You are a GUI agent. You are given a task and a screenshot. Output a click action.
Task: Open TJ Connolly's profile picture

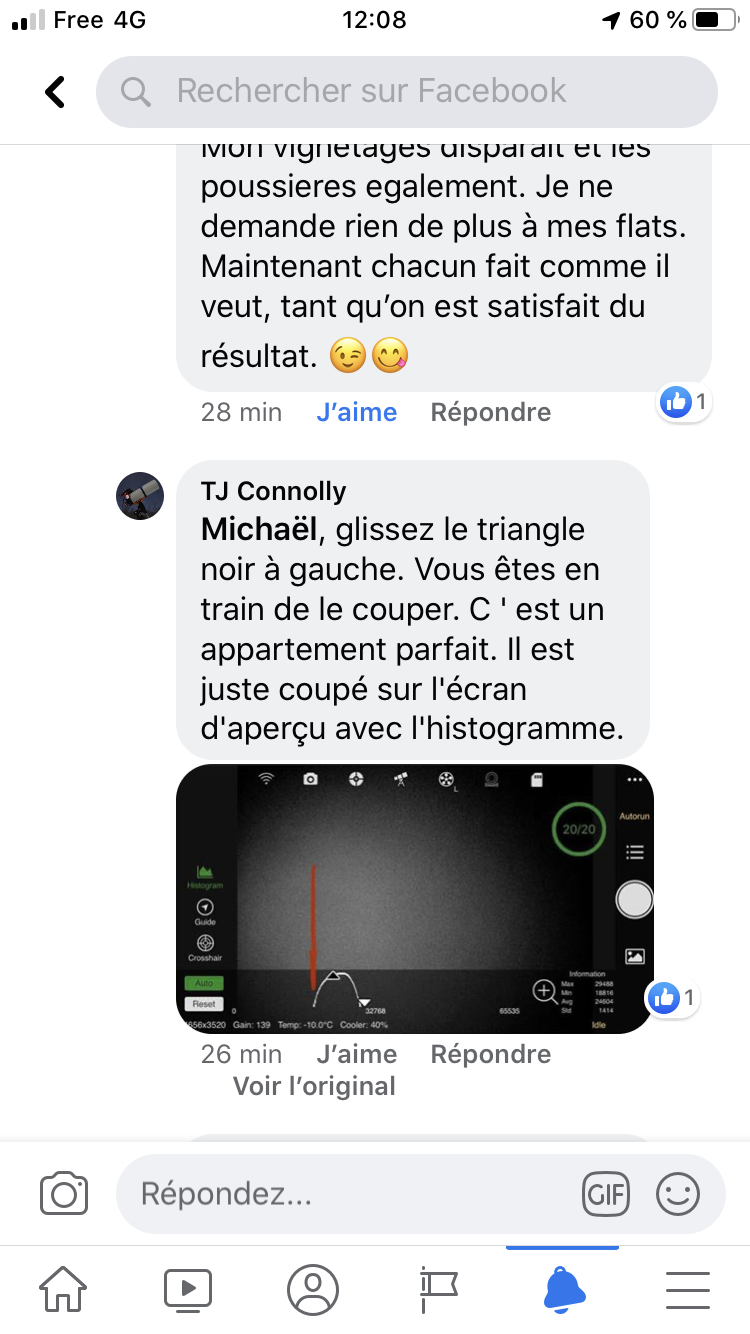click(x=140, y=496)
